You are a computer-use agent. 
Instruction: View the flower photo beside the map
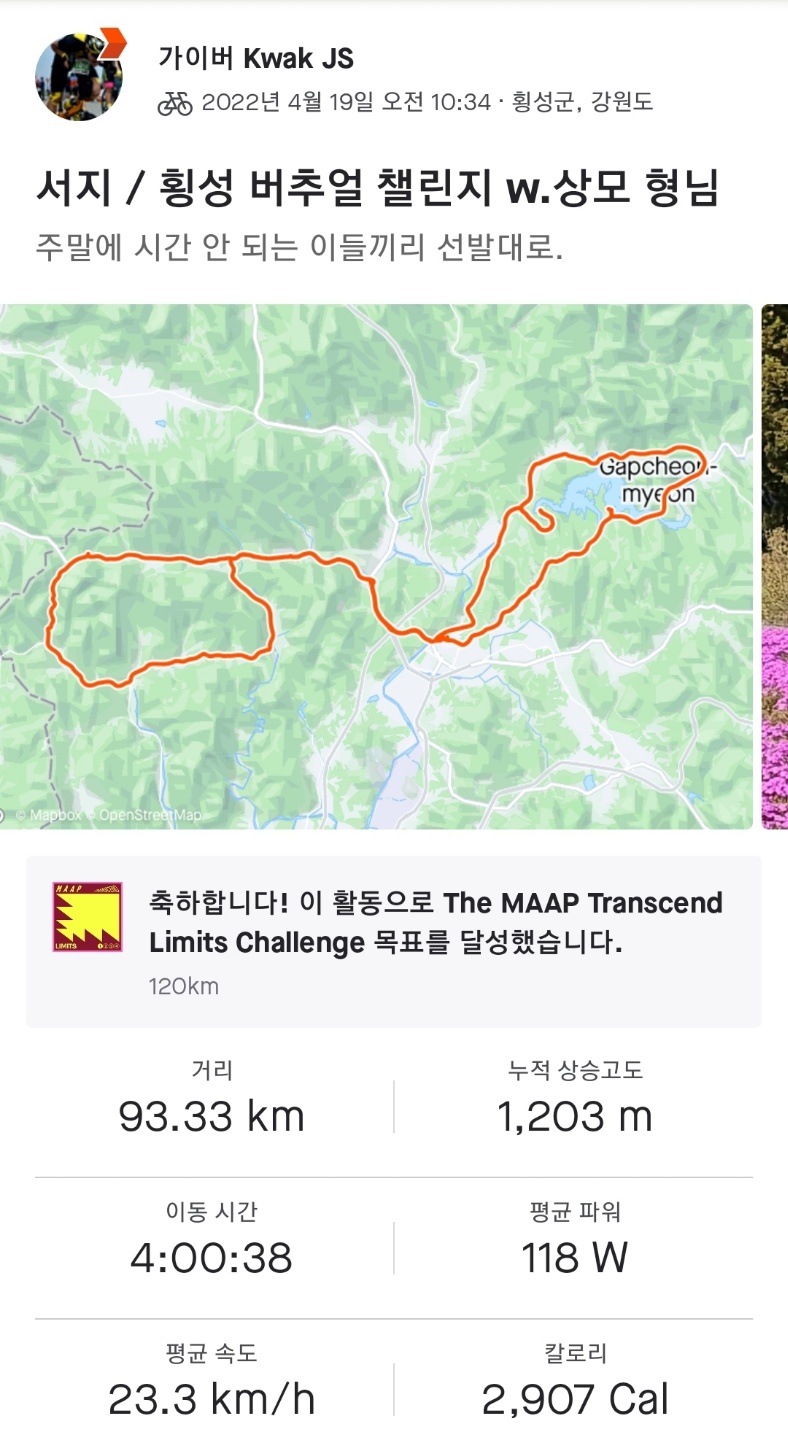point(775,566)
